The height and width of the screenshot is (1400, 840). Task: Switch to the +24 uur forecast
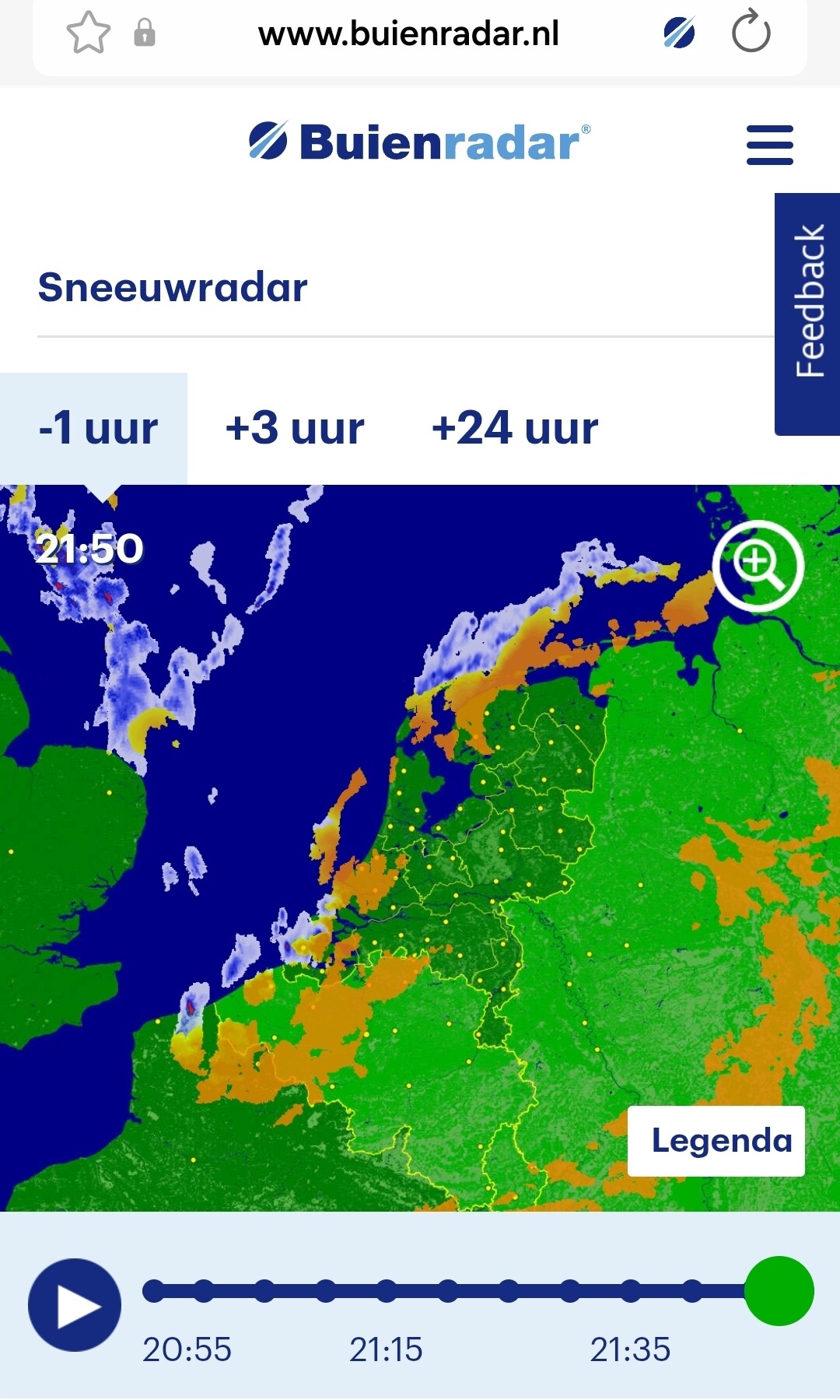[x=515, y=429]
